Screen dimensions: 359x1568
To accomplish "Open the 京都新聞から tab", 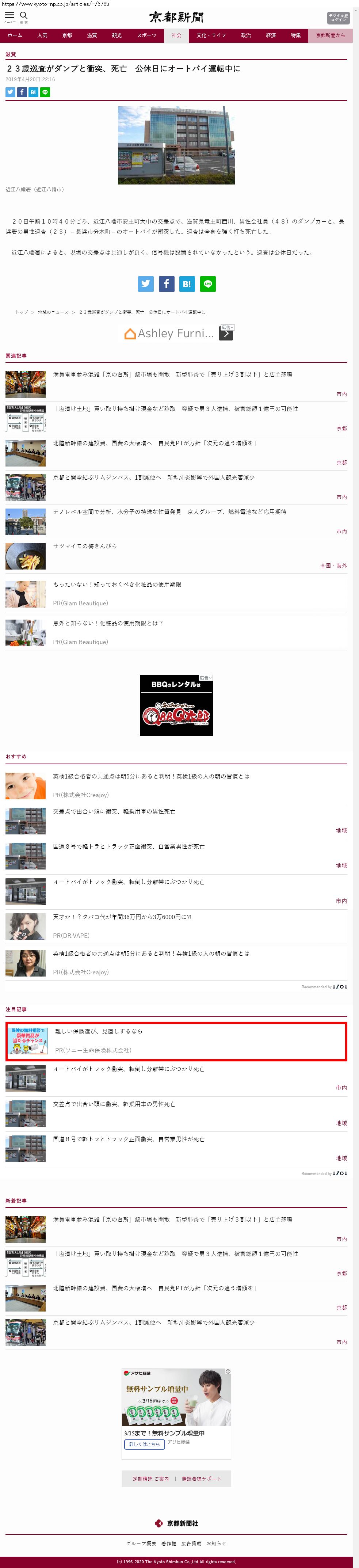I will [330, 35].
